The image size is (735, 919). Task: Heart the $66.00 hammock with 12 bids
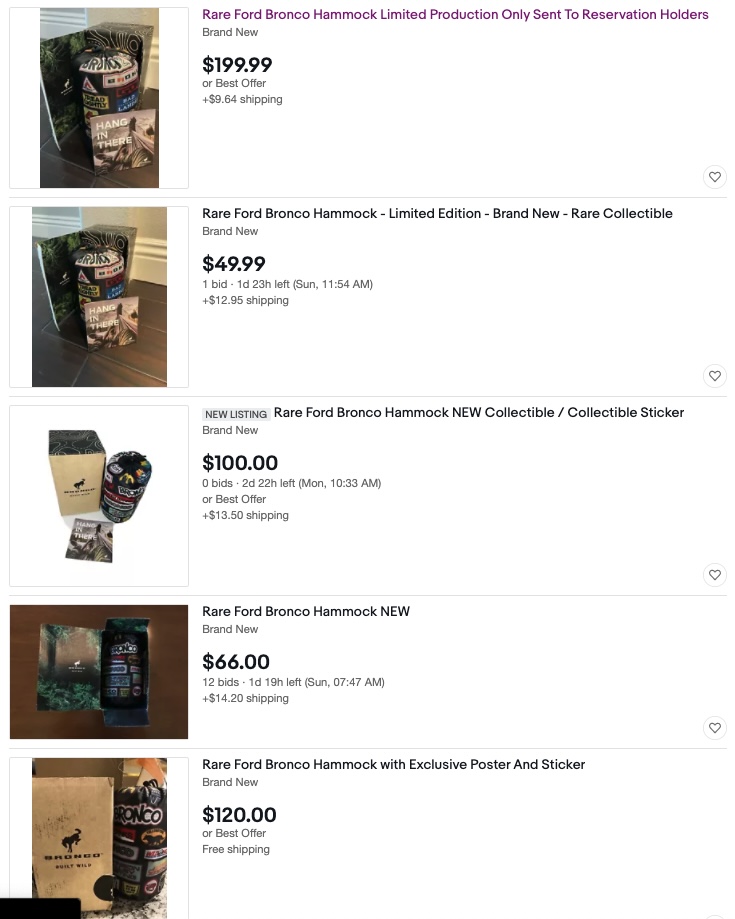tap(714, 728)
